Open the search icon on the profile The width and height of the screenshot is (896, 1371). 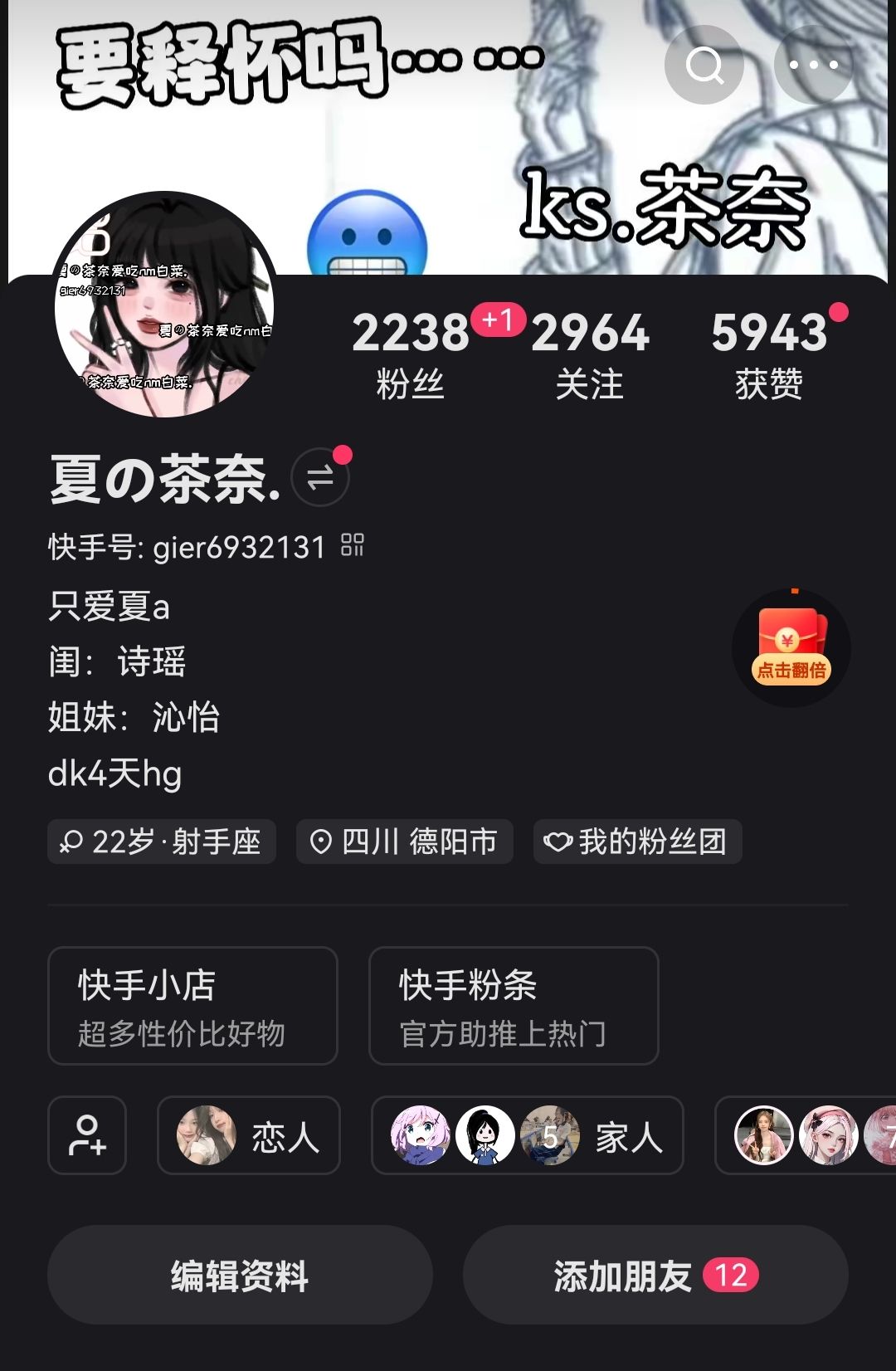coord(704,65)
